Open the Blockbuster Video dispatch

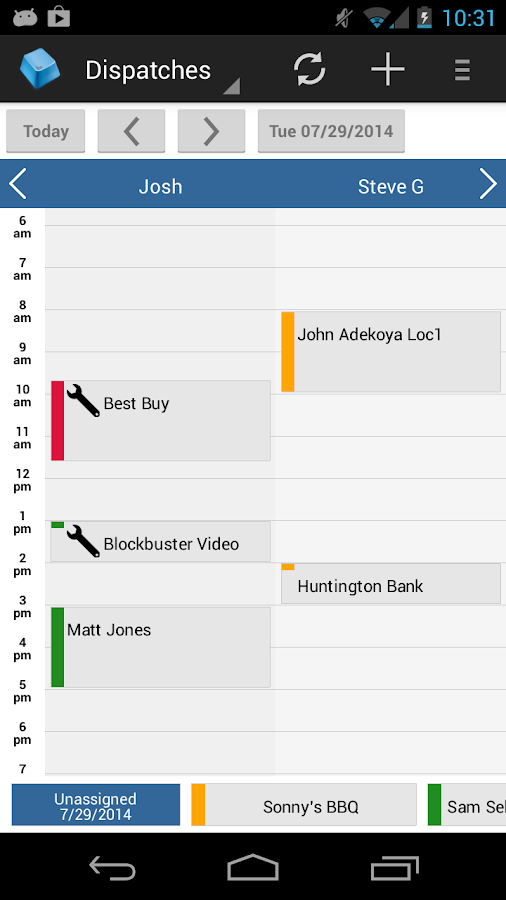[161, 541]
